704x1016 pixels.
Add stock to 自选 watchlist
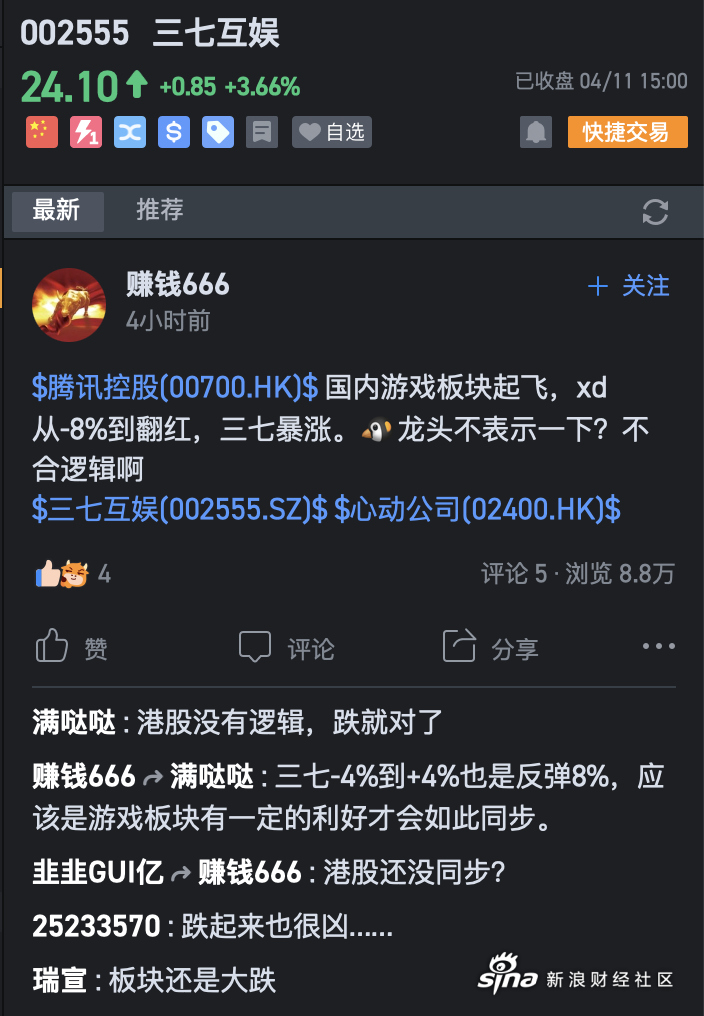point(333,132)
